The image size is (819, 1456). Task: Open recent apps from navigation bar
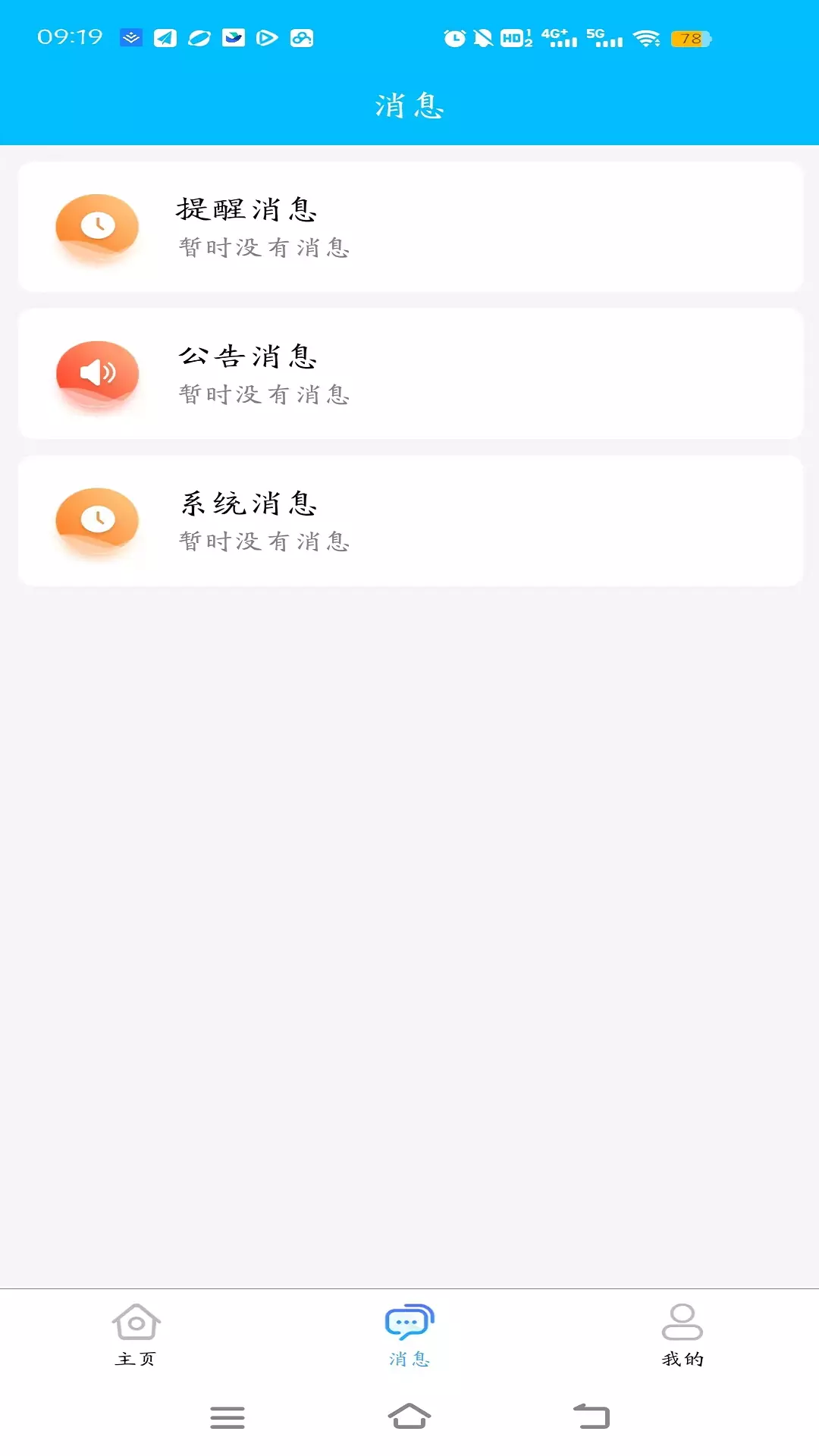coord(227,1417)
